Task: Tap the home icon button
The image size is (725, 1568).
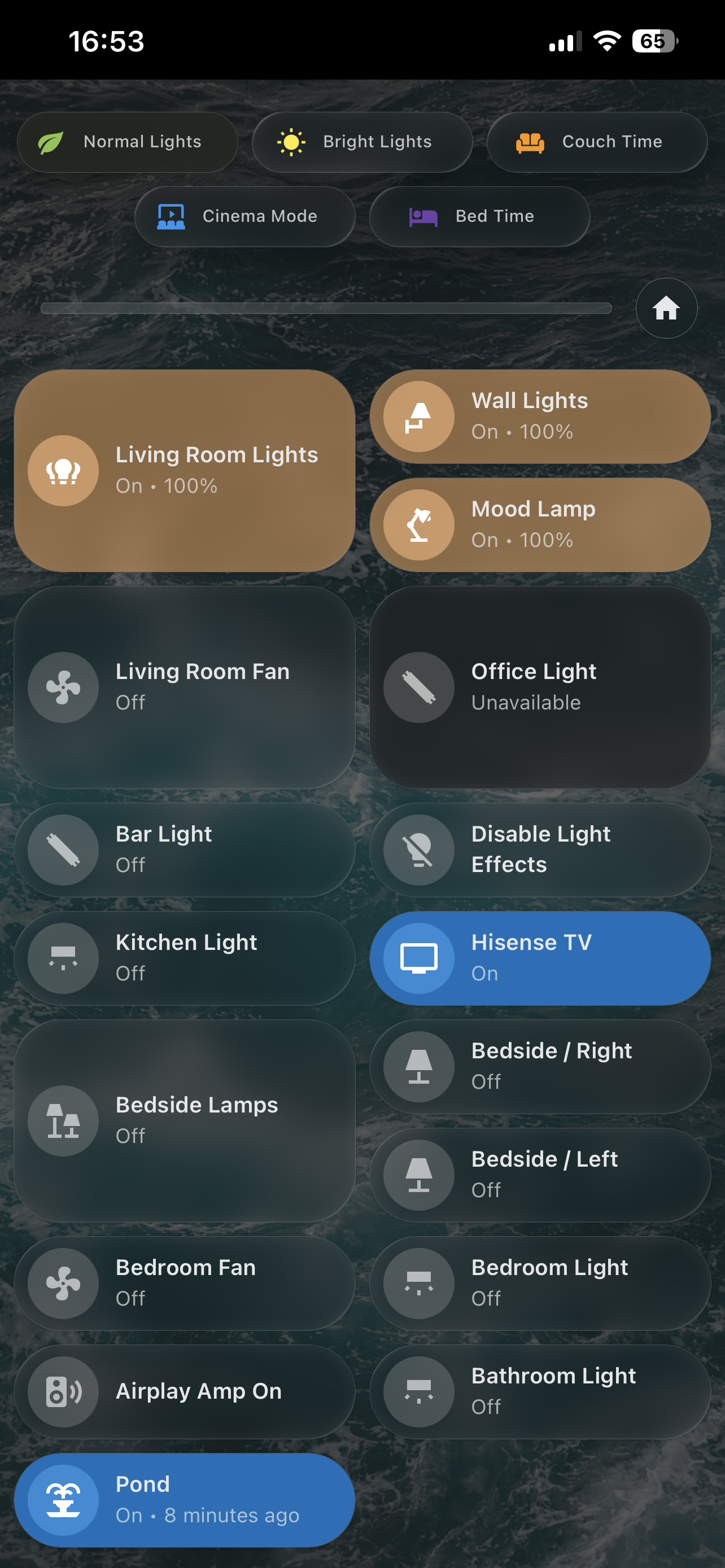Action: [666, 308]
